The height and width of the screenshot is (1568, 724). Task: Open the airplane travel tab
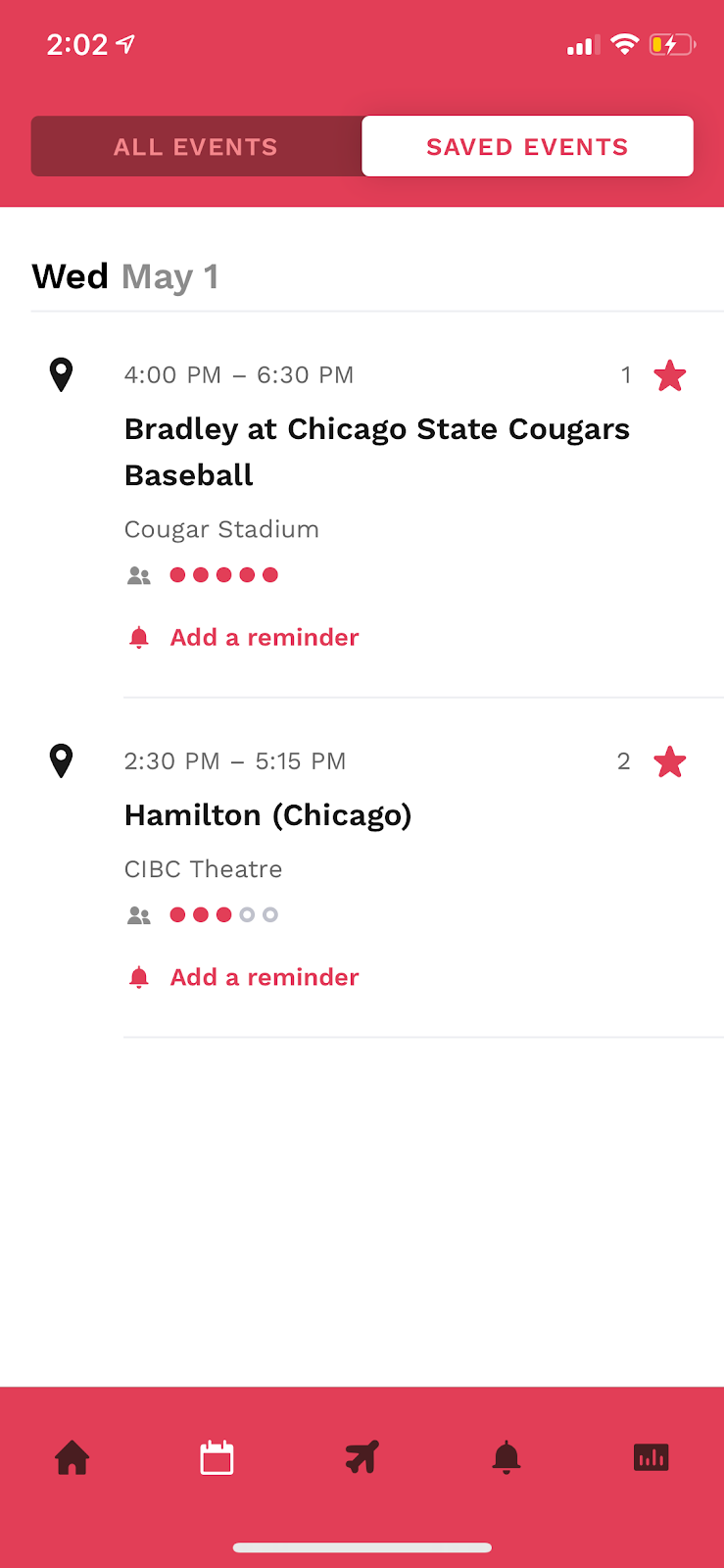coord(362,1458)
